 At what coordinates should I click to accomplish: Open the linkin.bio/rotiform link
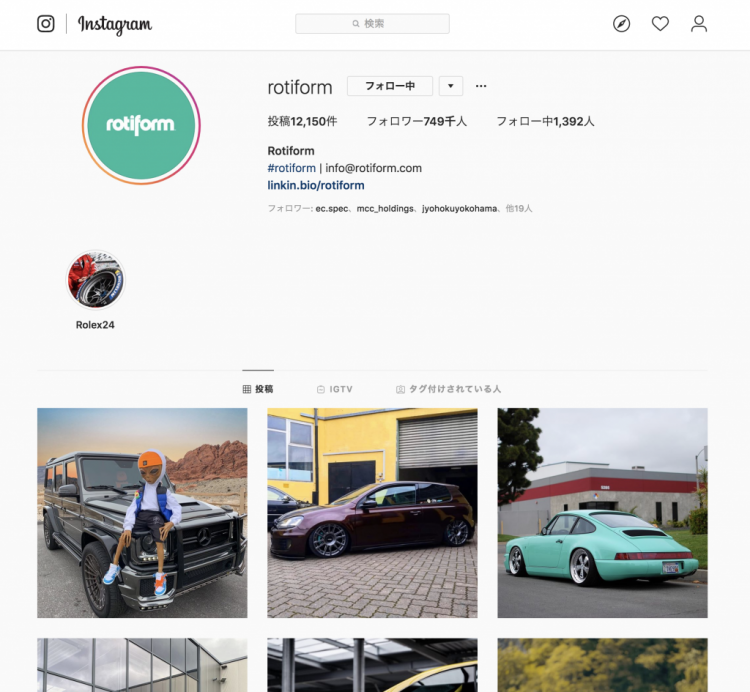[x=316, y=185]
